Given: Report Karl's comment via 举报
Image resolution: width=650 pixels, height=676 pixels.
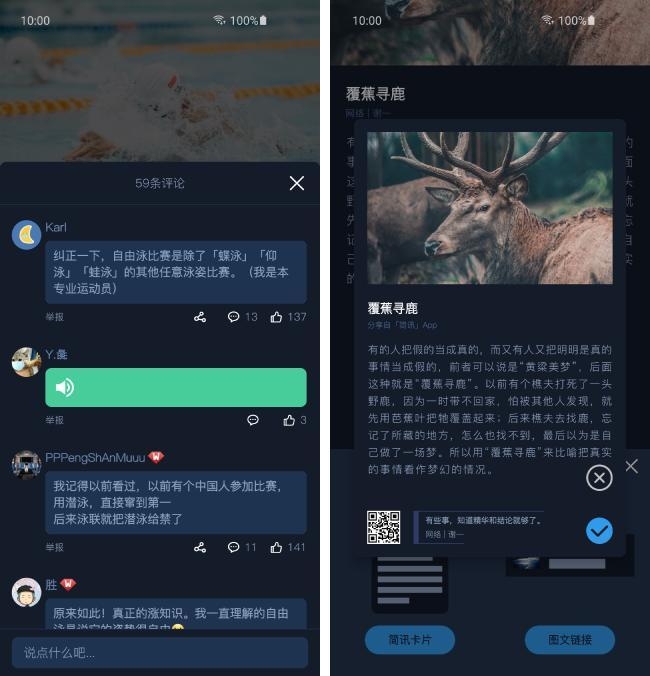Looking at the screenshot, I should (x=54, y=317).
